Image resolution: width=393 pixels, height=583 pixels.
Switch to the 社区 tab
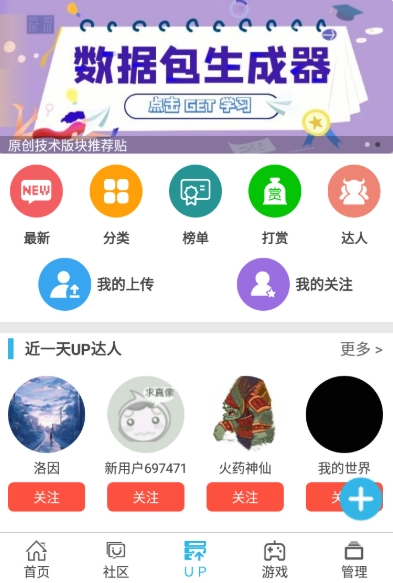pos(116,560)
